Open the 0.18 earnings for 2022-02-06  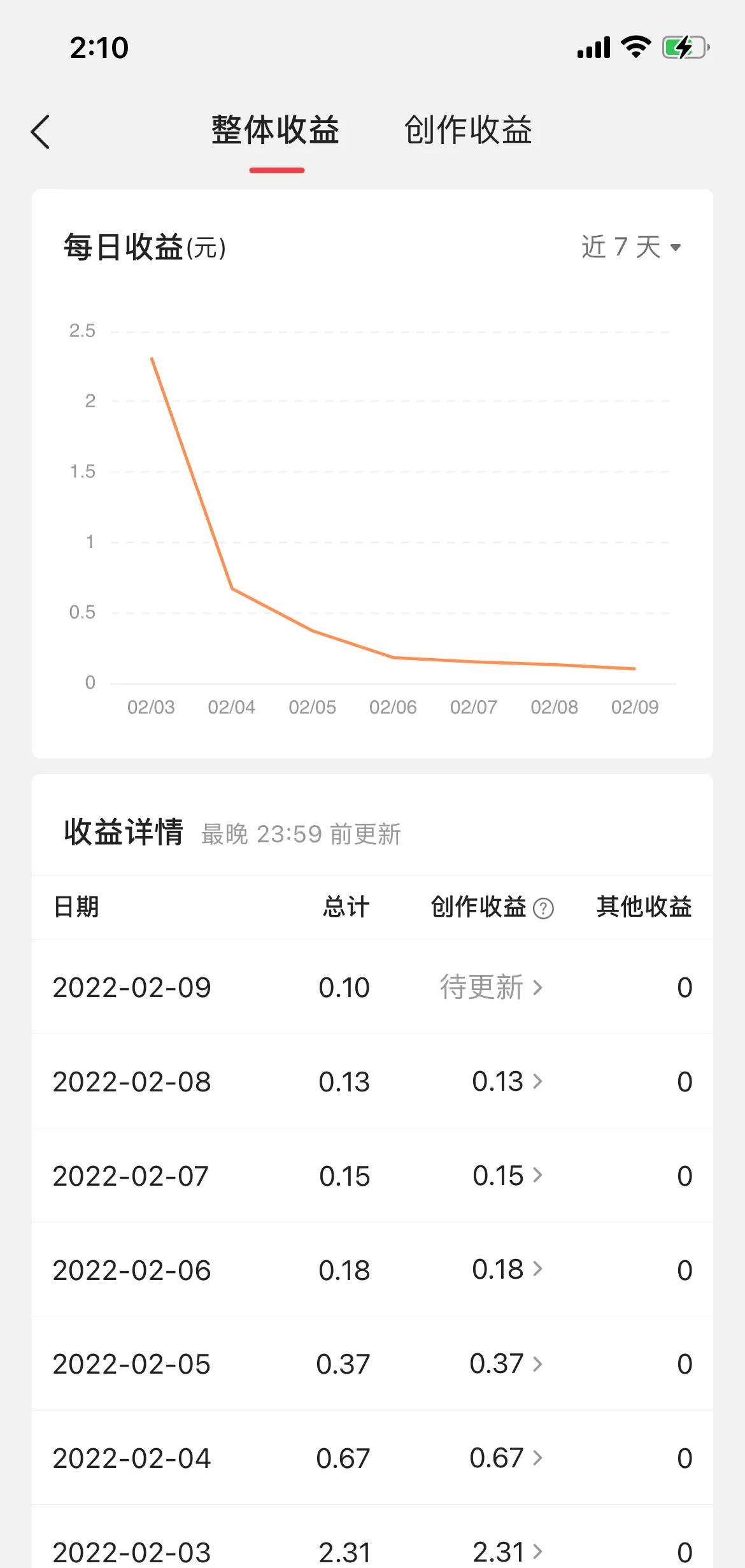pos(507,1269)
